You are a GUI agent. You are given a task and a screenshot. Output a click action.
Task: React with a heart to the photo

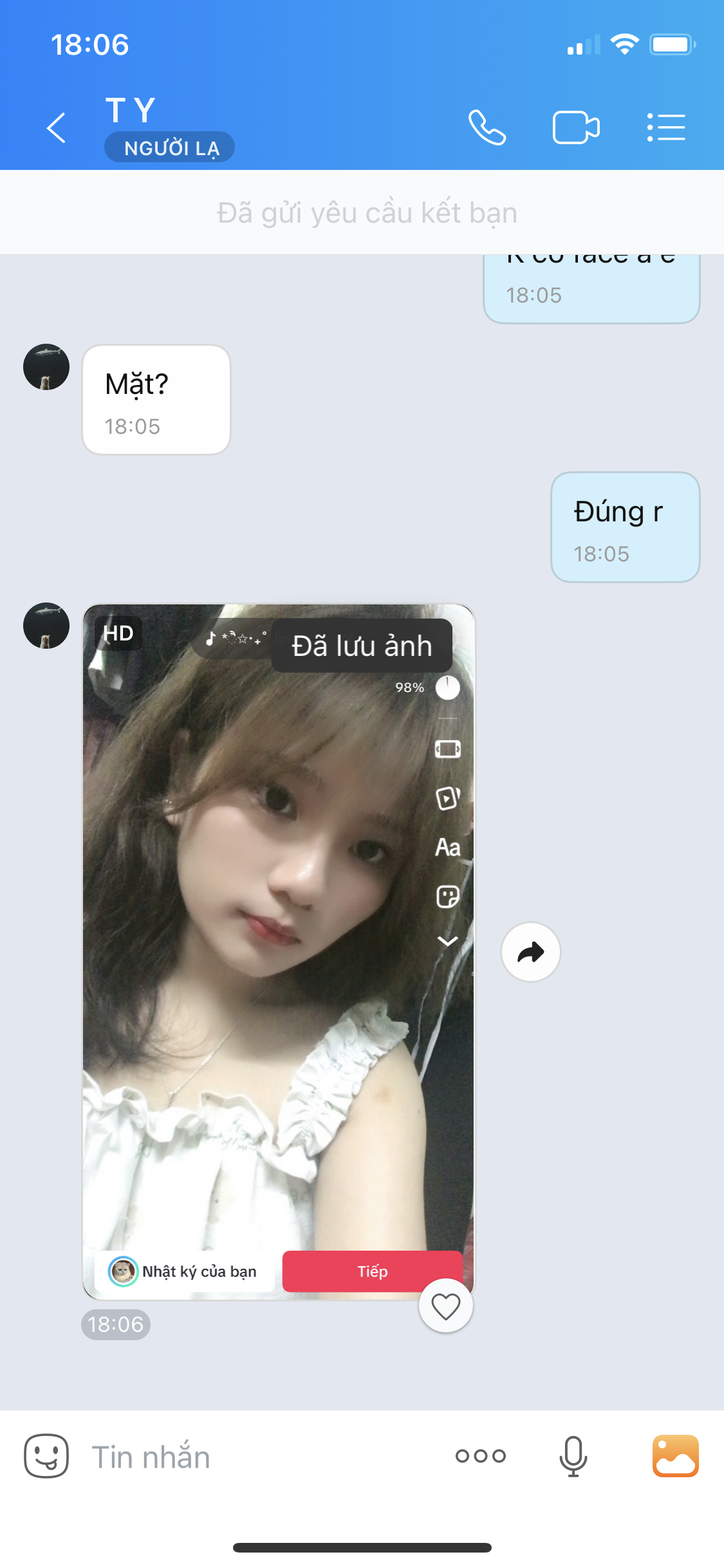tap(445, 1306)
